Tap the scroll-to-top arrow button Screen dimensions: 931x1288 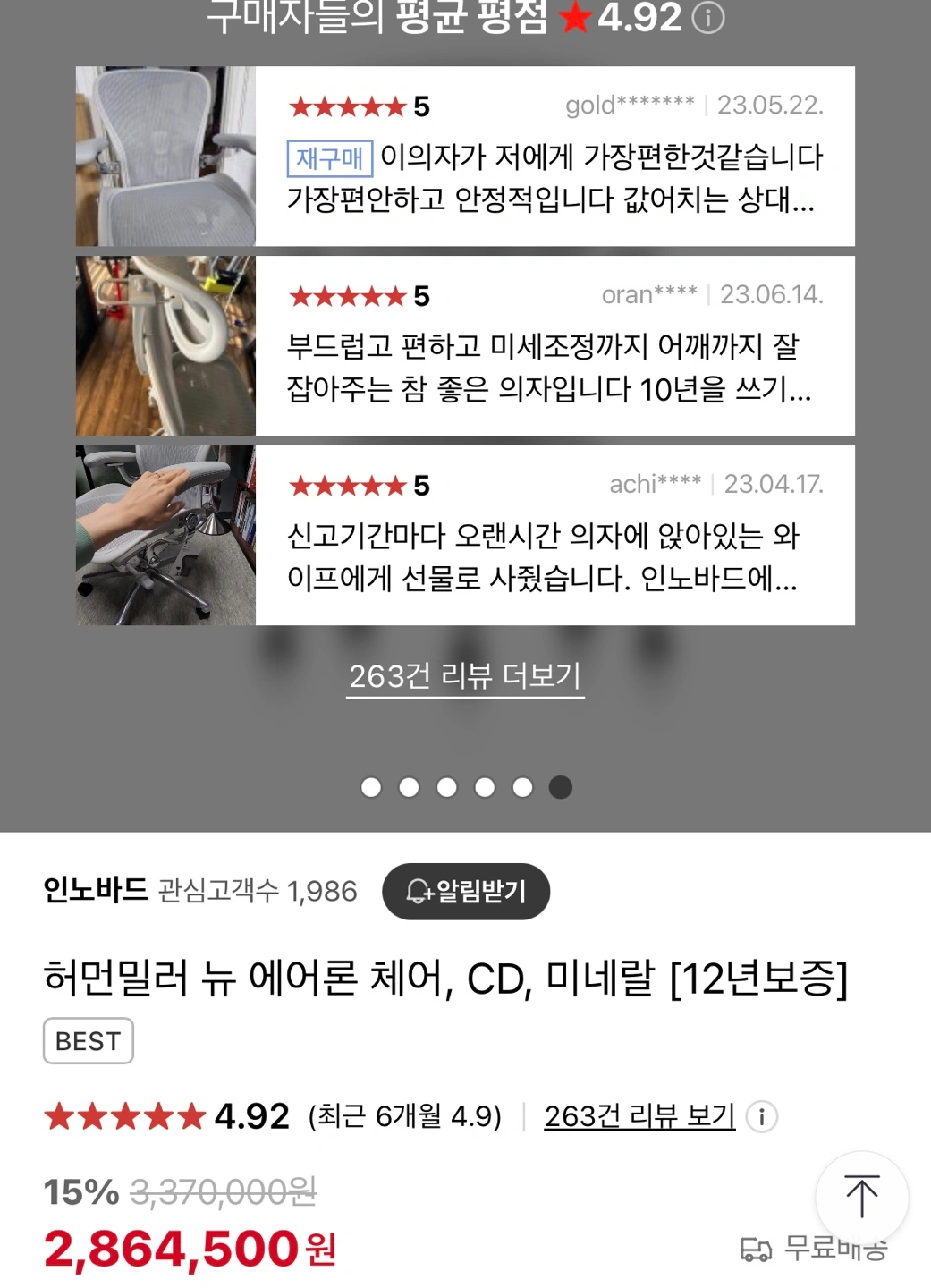[x=861, y=1197]
